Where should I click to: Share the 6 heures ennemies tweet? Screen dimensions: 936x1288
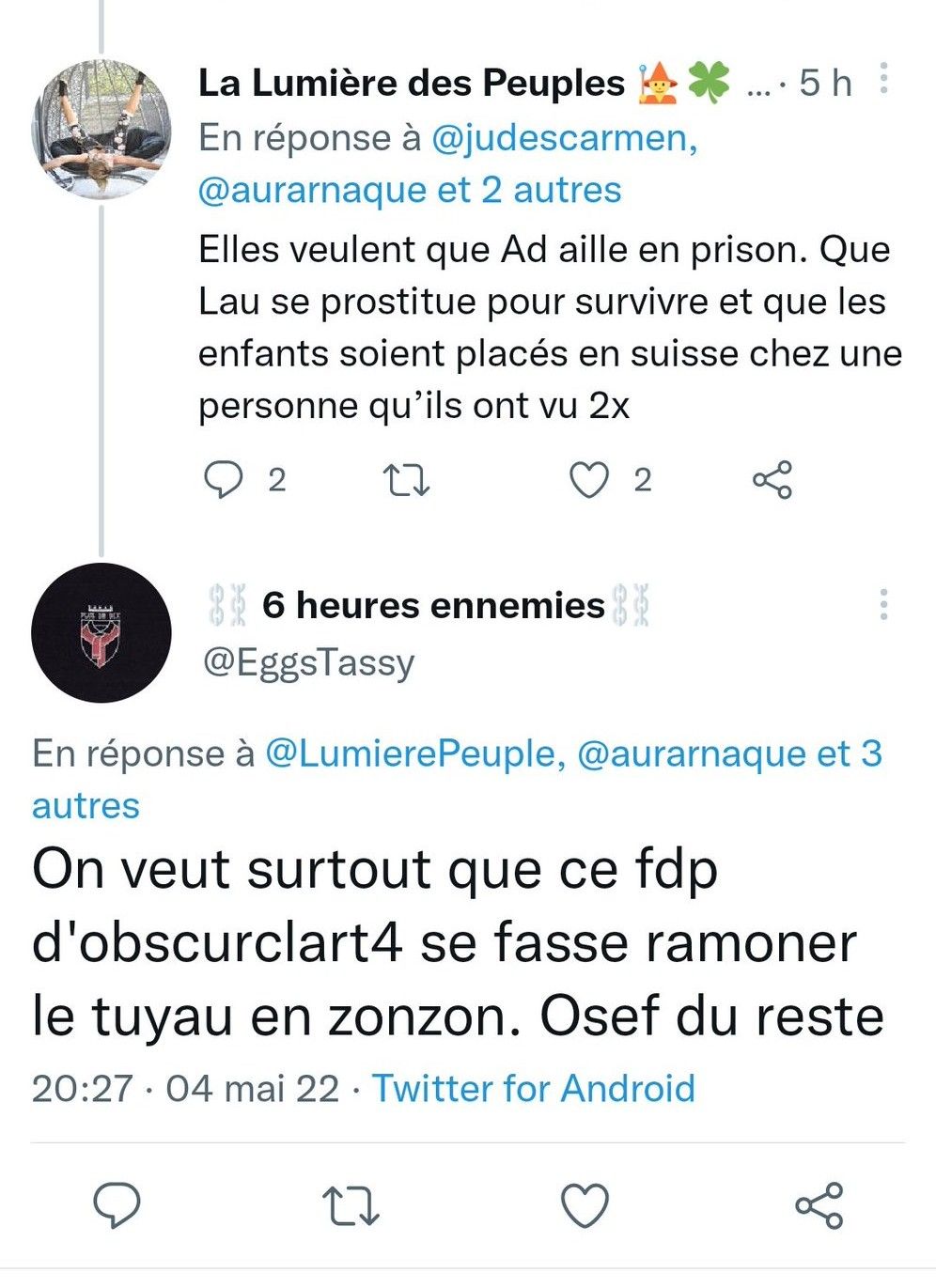click(x=819, y=1205)
